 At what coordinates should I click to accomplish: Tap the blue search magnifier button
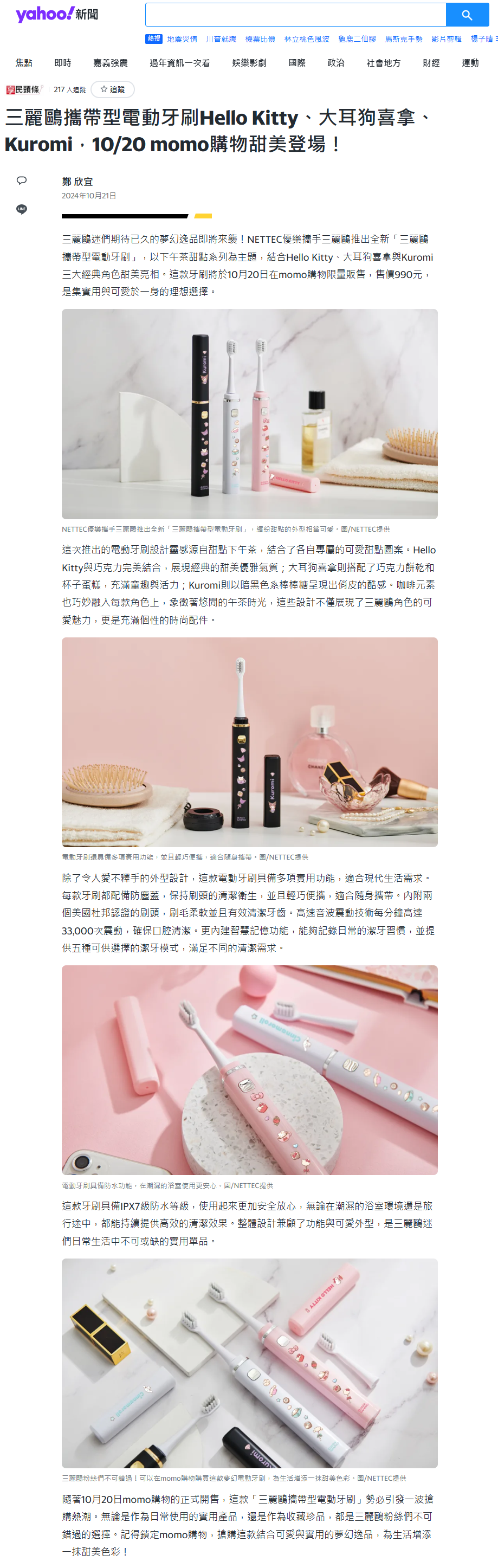coord(467,15)
